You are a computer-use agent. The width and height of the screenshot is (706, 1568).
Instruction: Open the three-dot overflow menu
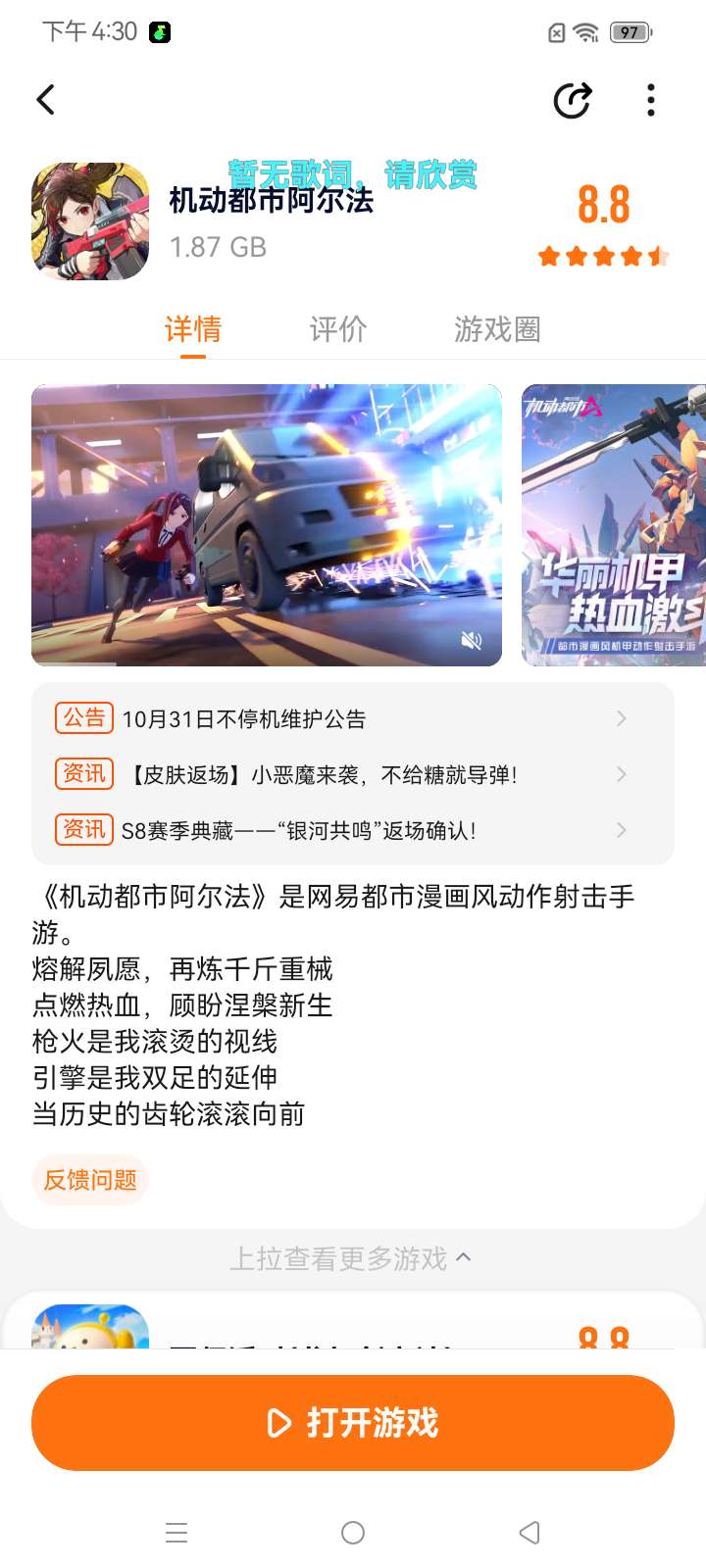[x=651, y=100]
